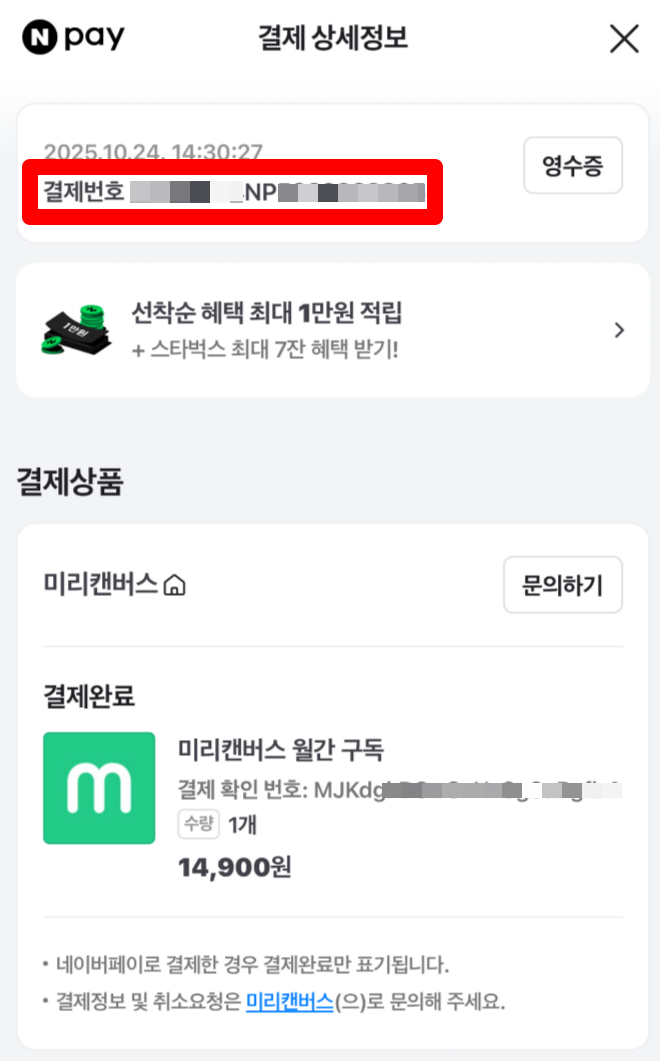Follow the underlined 미리캔버스 link
The height and width of the screenshot is (1061, 660).
289,1001
